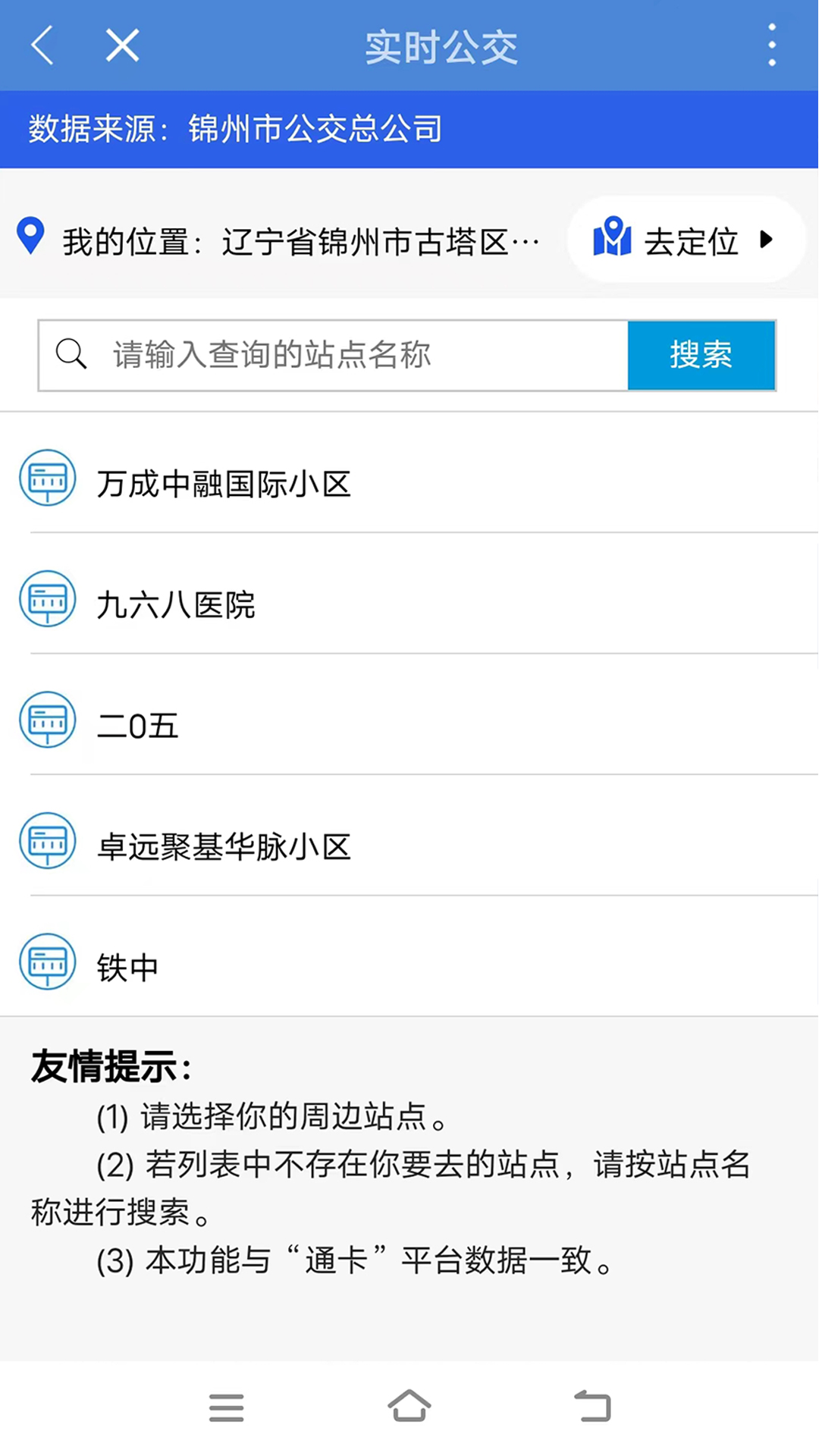Focus the station name search field

point(334,356)
